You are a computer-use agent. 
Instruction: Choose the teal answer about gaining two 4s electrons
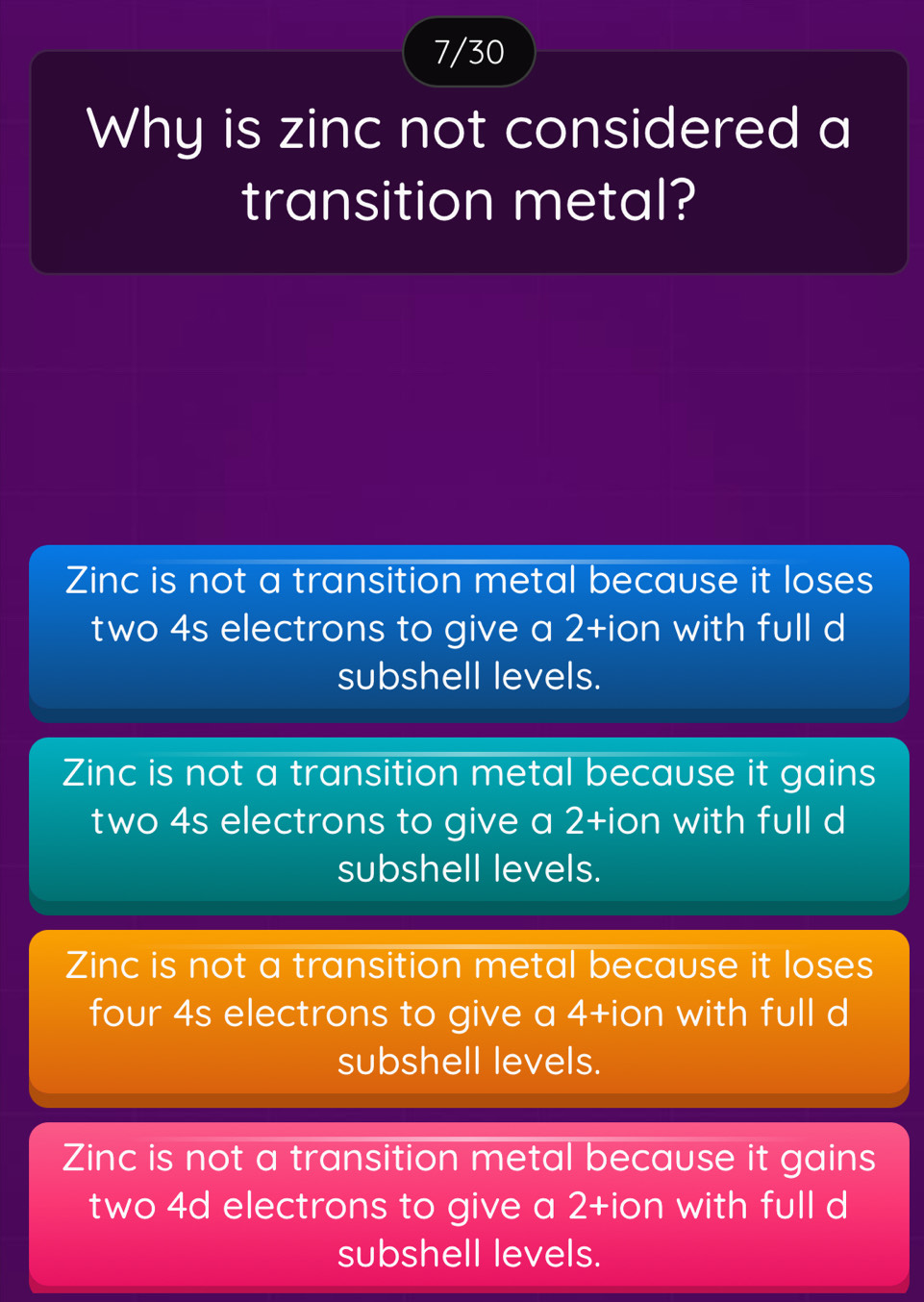coord(468,822)
